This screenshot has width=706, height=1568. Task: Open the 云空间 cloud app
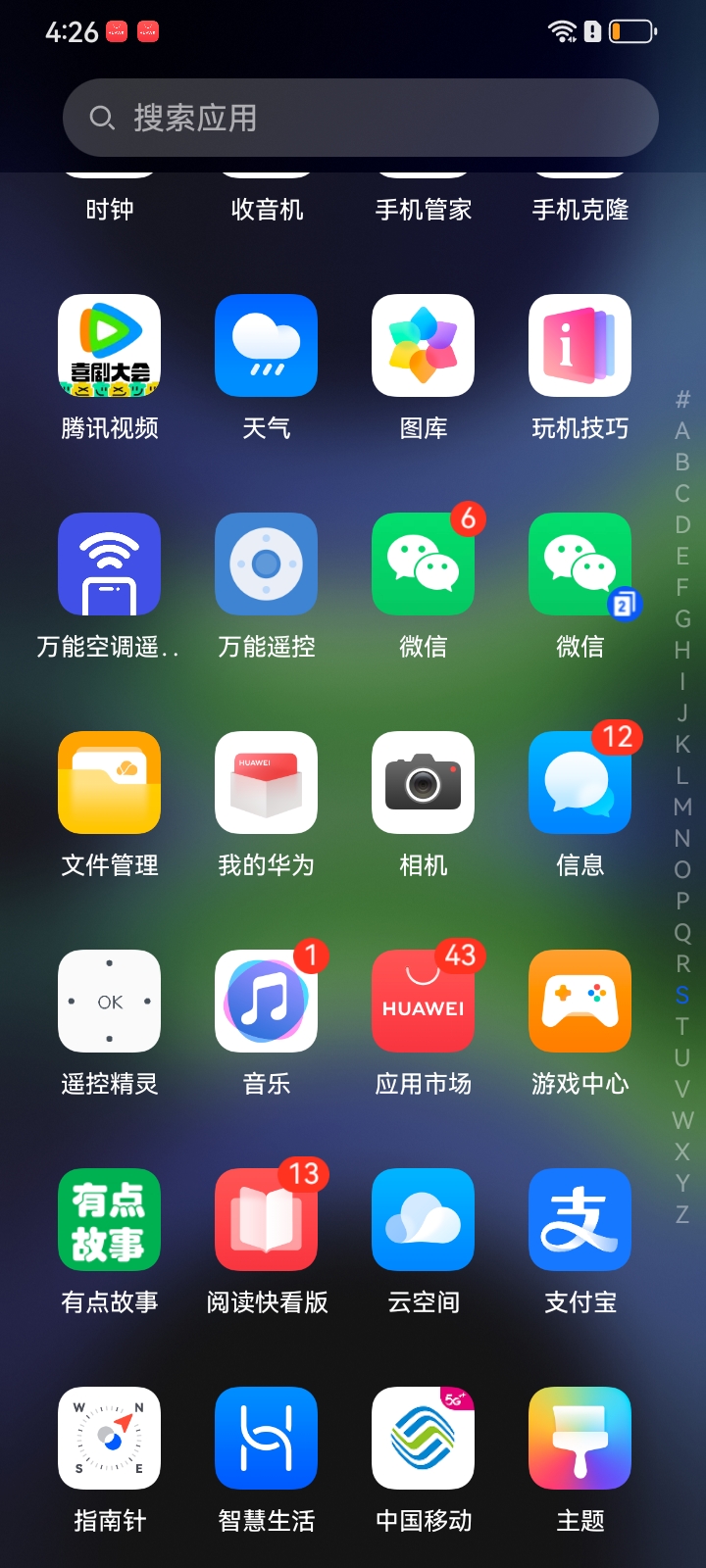click(423, 1220)
